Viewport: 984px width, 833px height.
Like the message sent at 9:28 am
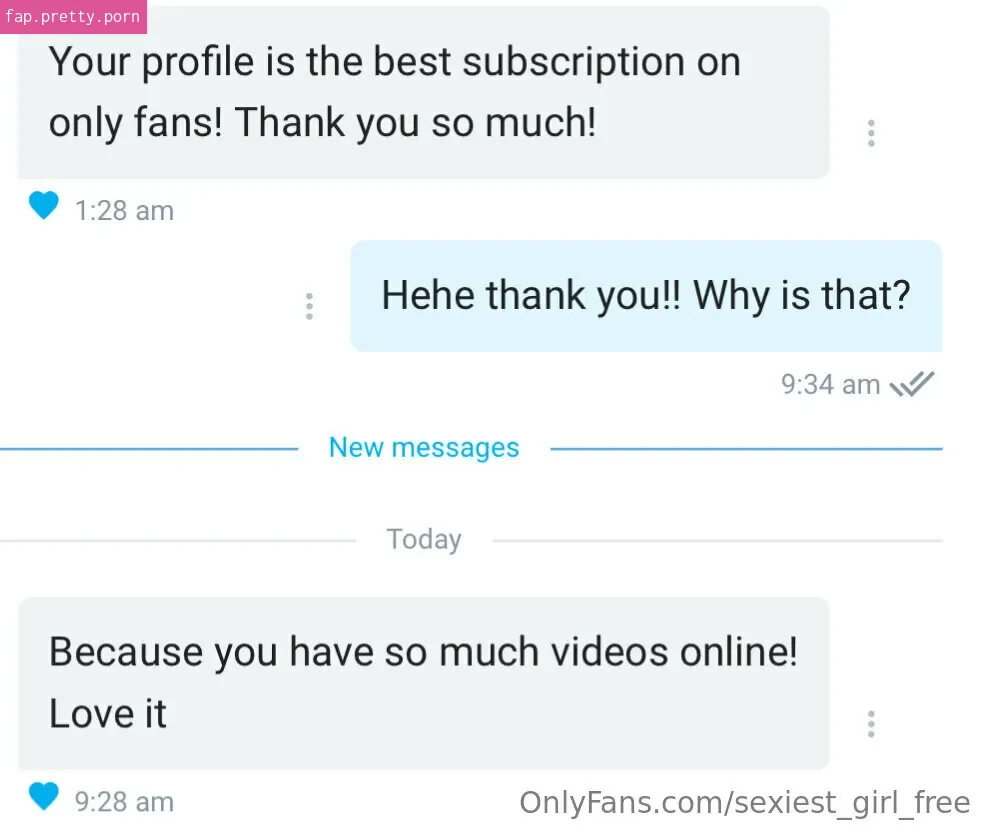click(43, 797)
